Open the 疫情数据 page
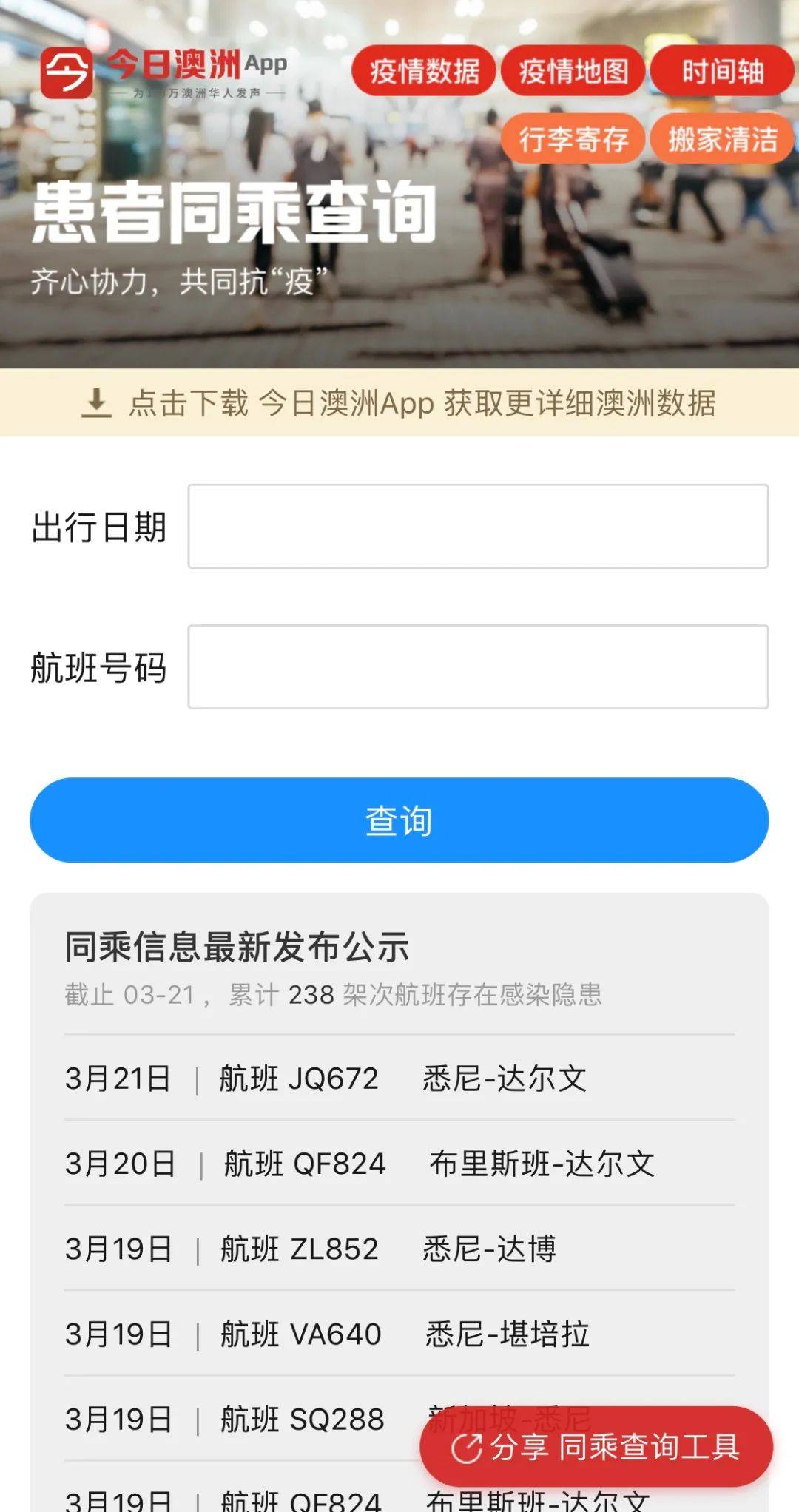This screenshot has width=799, height=1512. pos(424,72)
